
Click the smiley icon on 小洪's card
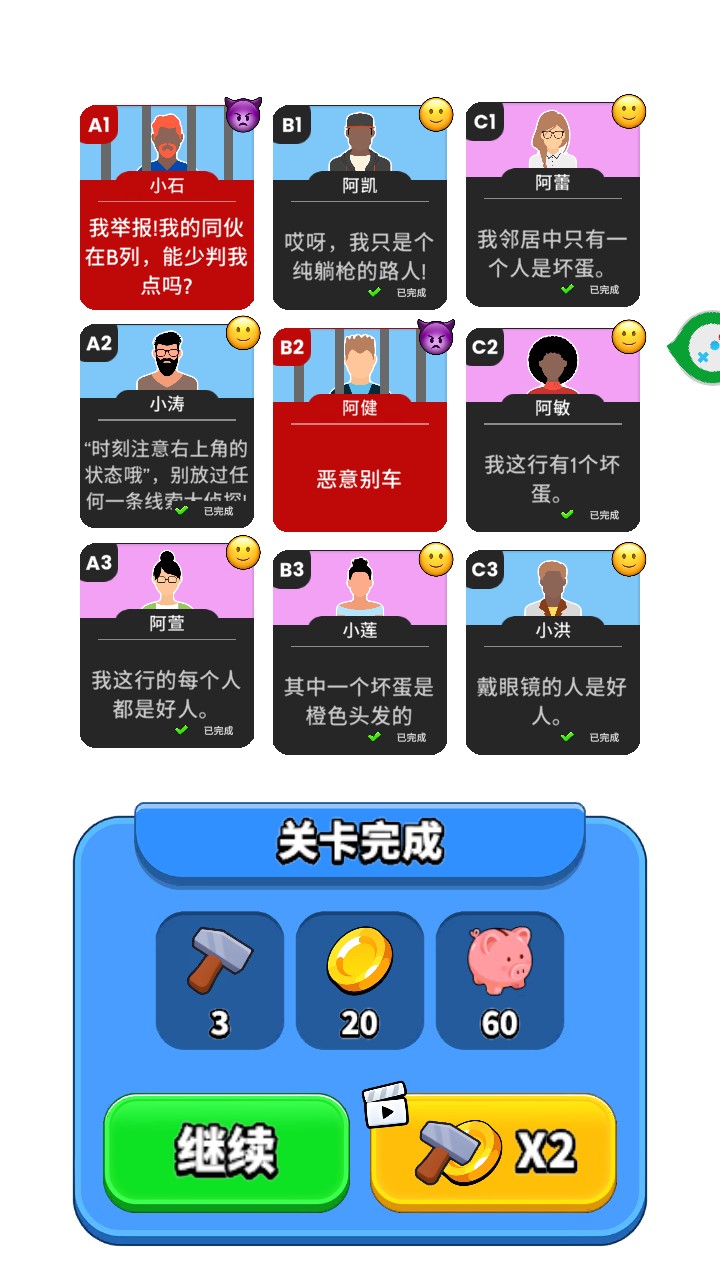pos(627,558)
